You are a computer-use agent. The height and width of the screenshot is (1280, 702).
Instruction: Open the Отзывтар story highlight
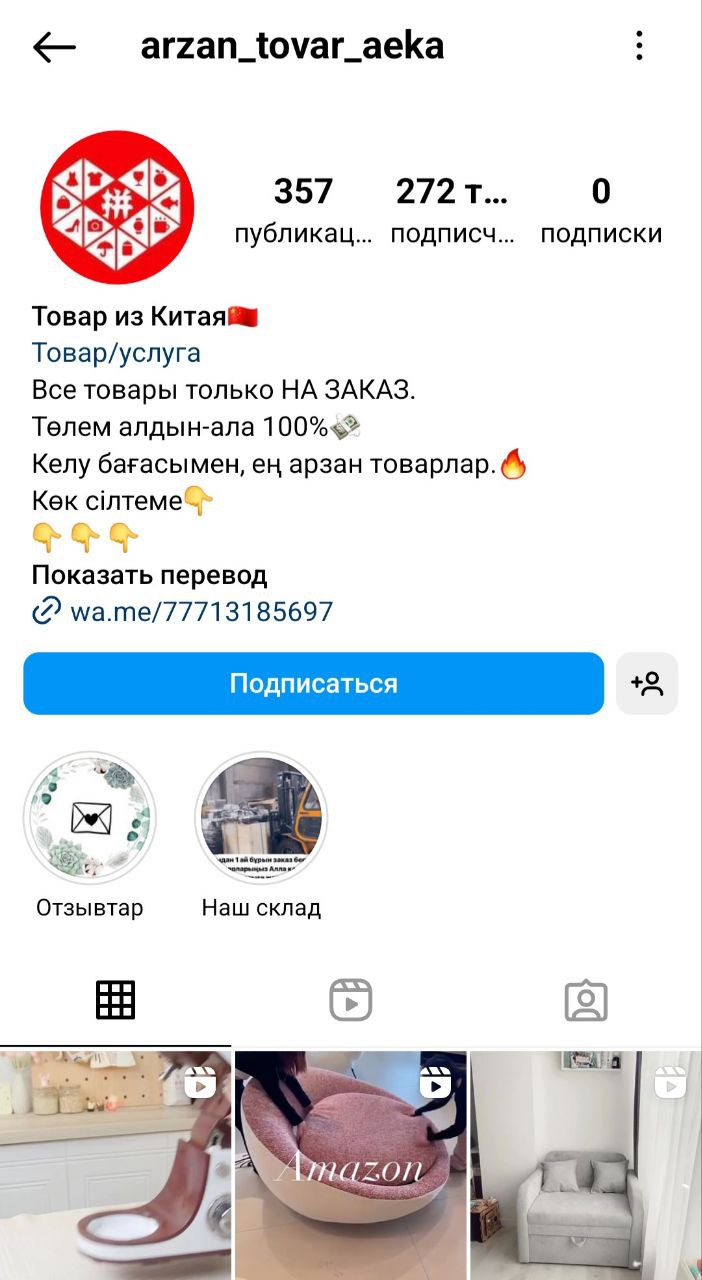click(90, 819)
